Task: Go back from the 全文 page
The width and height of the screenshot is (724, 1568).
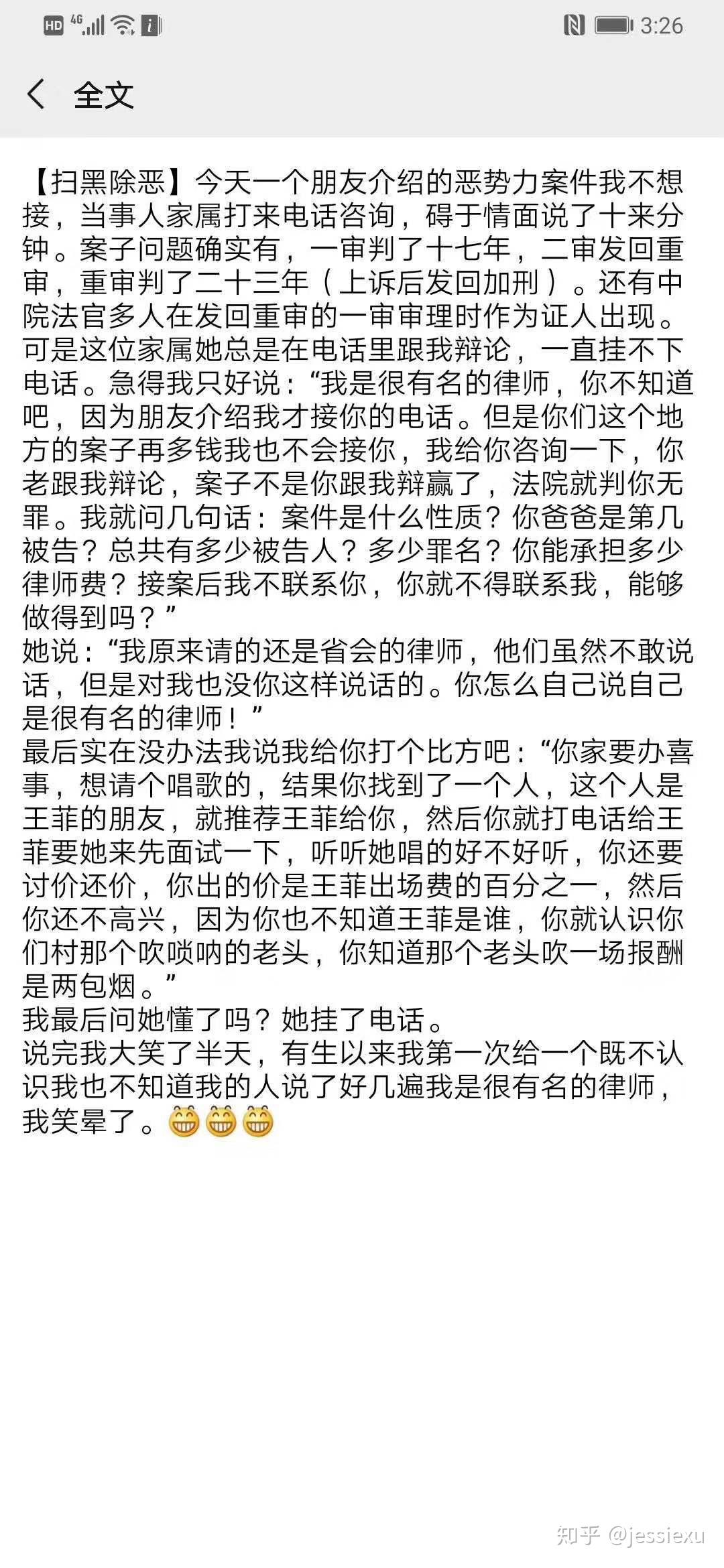Action: [x=36, y=94]
